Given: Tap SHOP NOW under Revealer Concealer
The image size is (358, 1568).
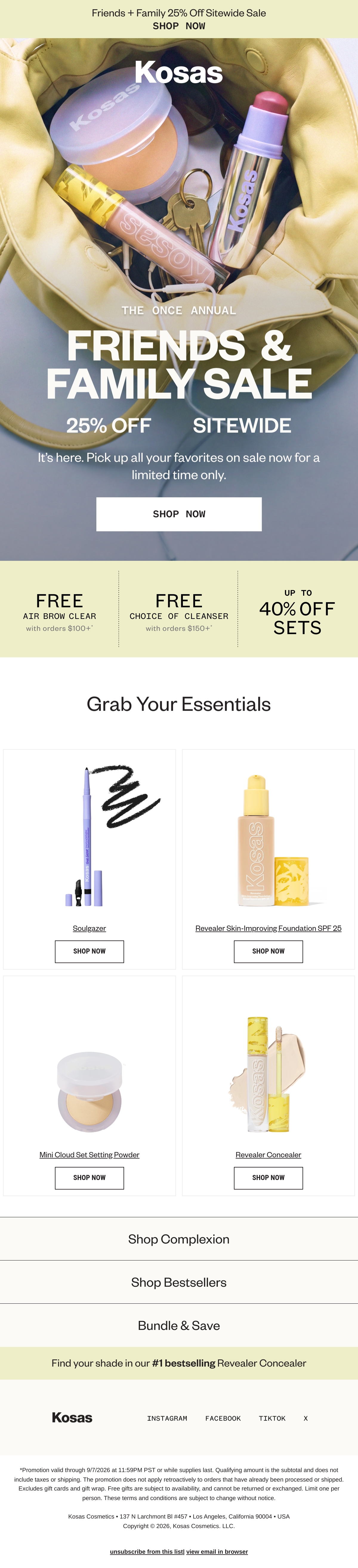Looking at the screenshot, I should pyautogui.click(x=268, y=1178).
